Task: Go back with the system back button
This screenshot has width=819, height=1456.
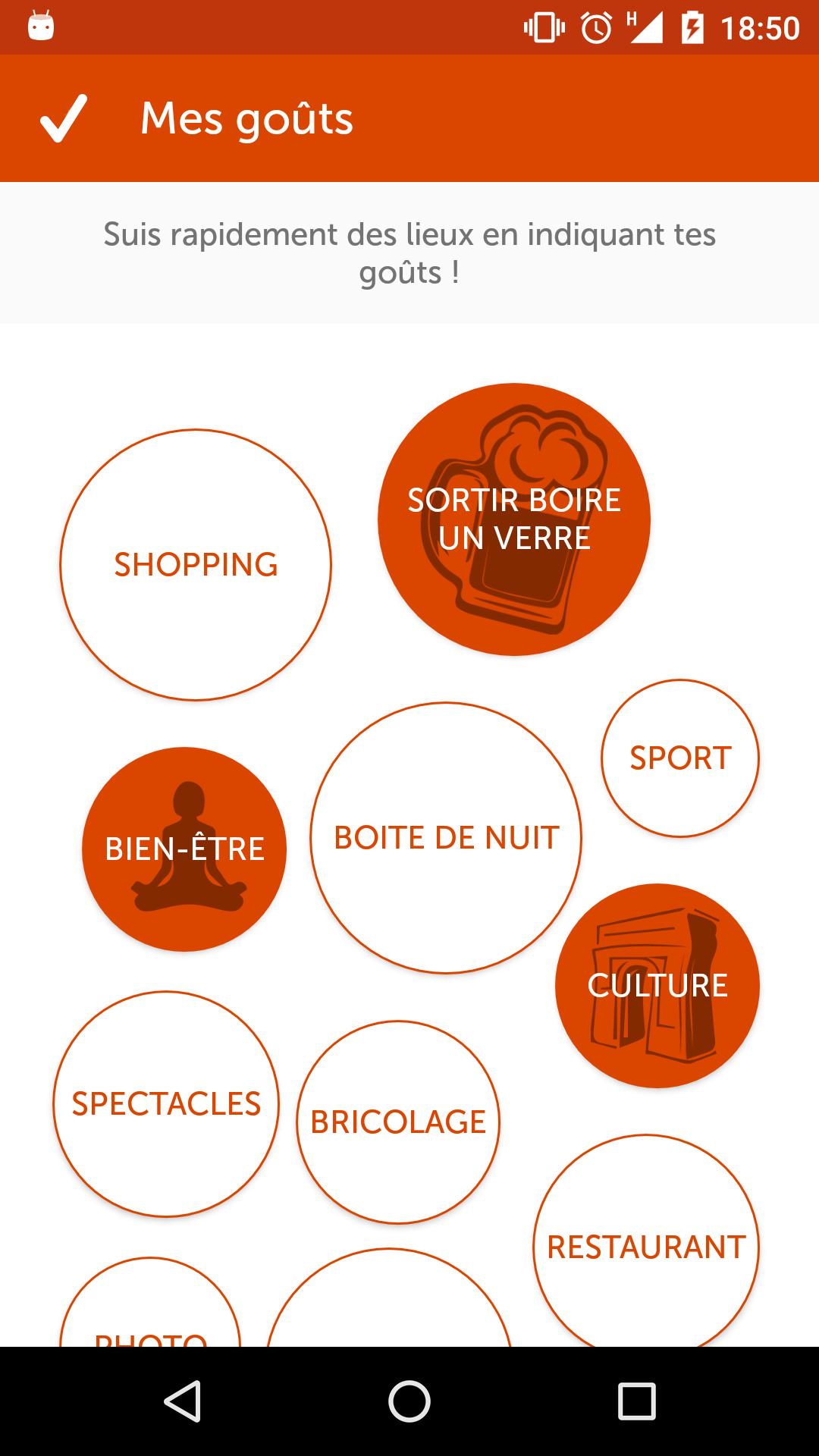Action: 183,1401
